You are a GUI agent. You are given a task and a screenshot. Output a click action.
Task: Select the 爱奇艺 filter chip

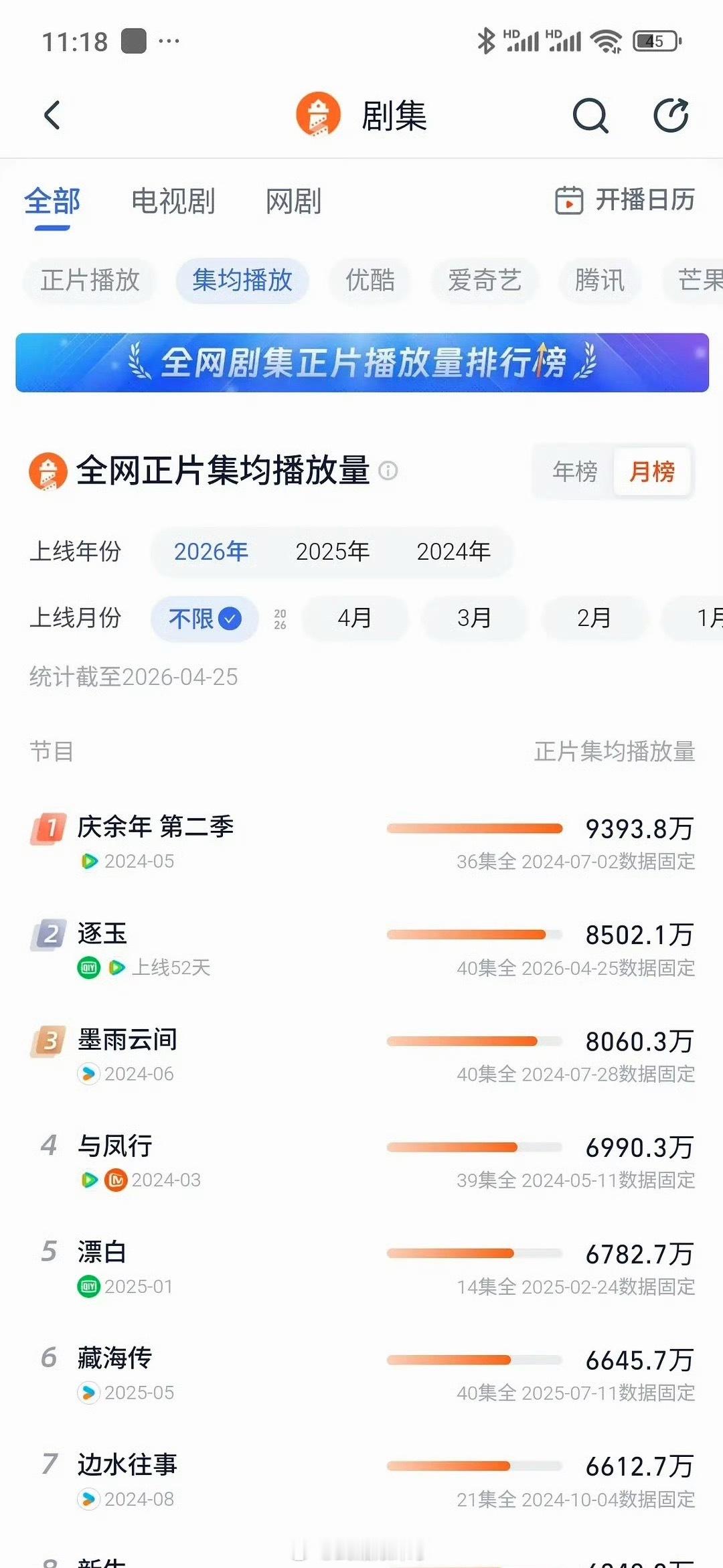point(484,281)
